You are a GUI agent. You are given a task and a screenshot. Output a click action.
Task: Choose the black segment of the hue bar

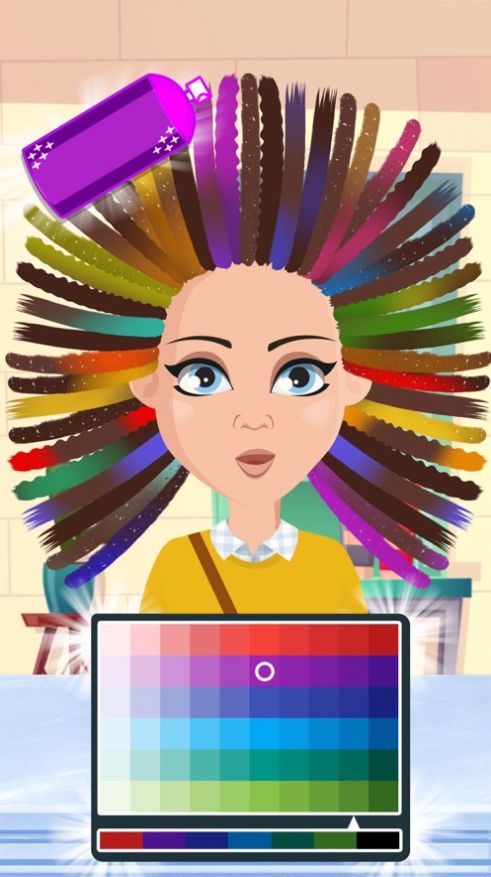(x=378, y=840)
